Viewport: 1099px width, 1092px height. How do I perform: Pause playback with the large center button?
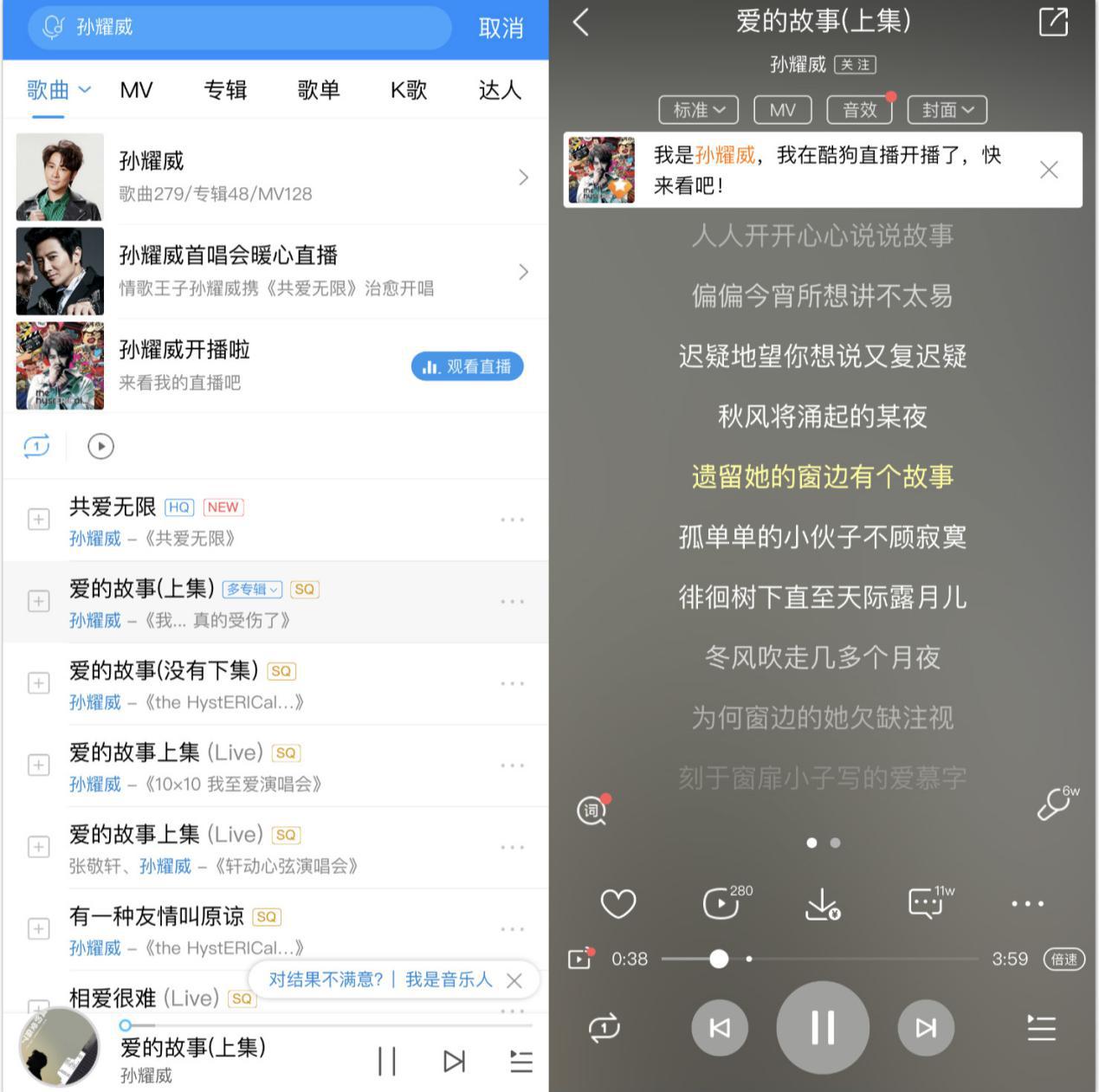click(822, 1027)
